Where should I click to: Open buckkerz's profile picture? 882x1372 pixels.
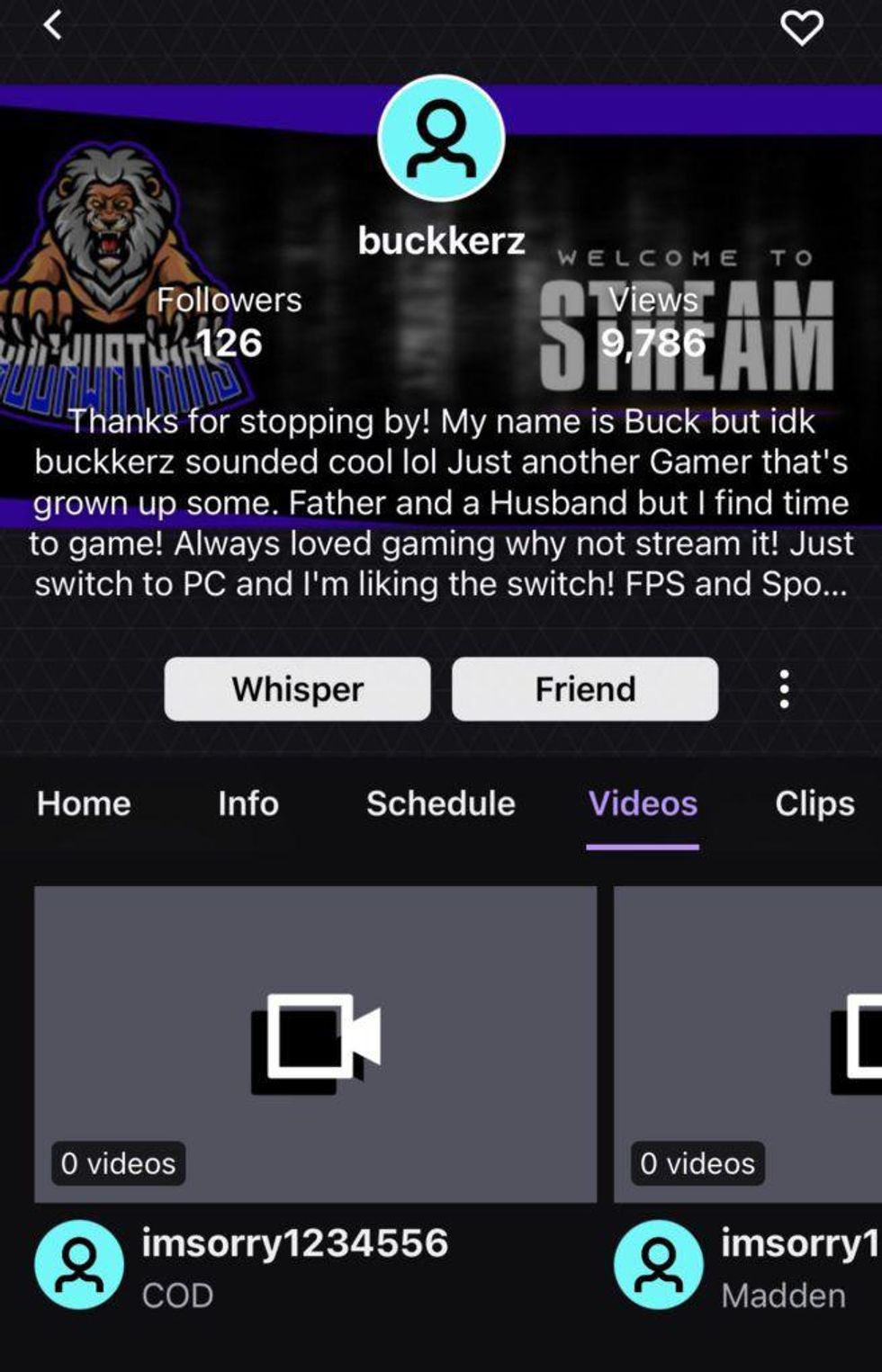pyautogui.click(x=441, y=139)
